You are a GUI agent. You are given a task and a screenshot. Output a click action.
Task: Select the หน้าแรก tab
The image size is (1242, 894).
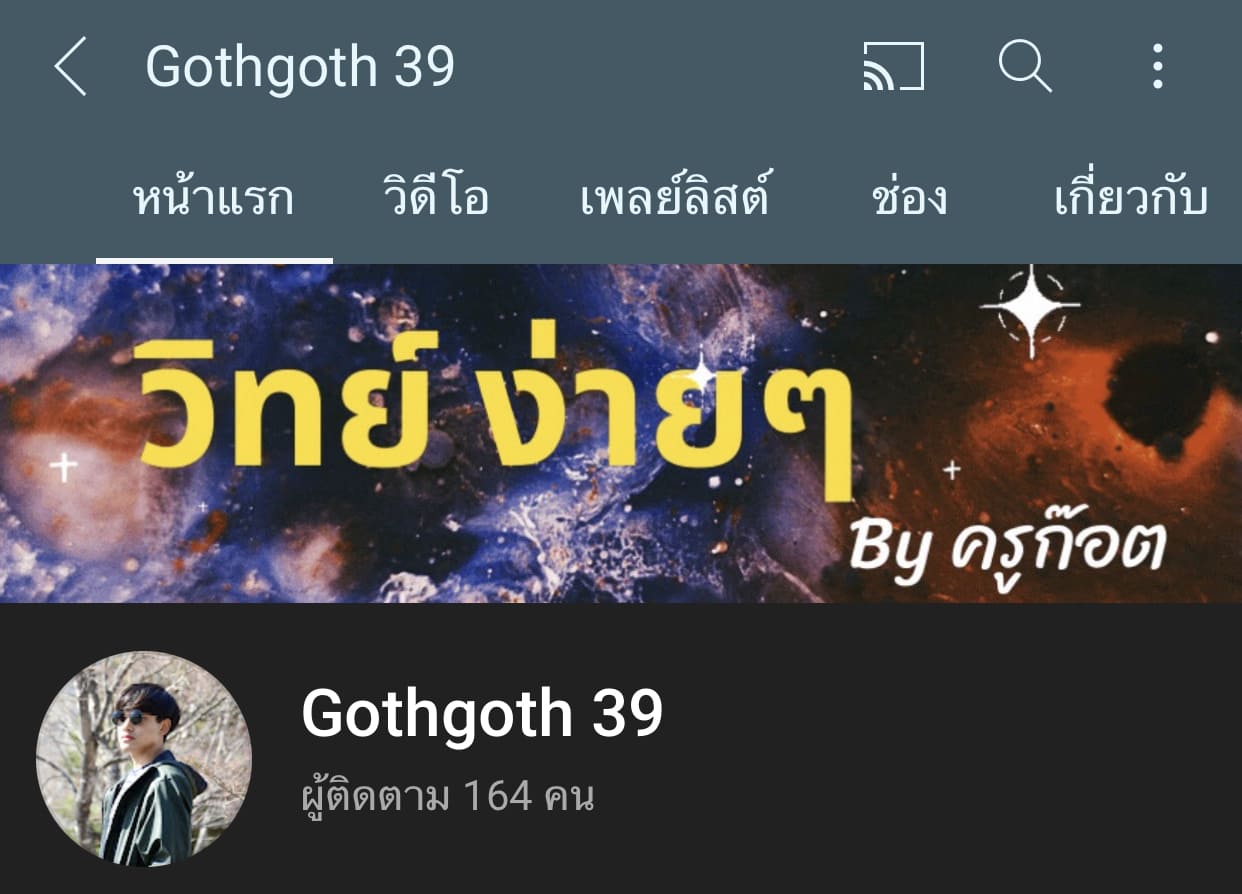point(213,199)
